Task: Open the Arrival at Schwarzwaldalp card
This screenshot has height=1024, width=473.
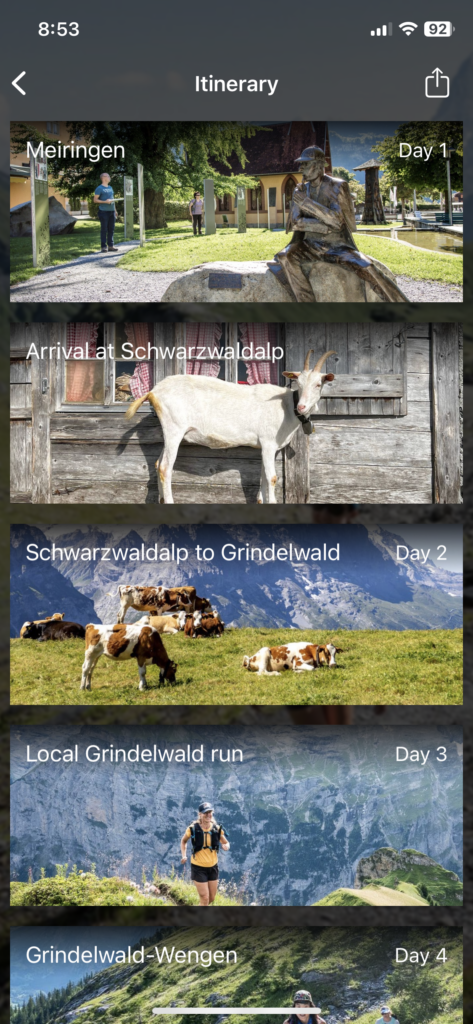Action: 236,413
